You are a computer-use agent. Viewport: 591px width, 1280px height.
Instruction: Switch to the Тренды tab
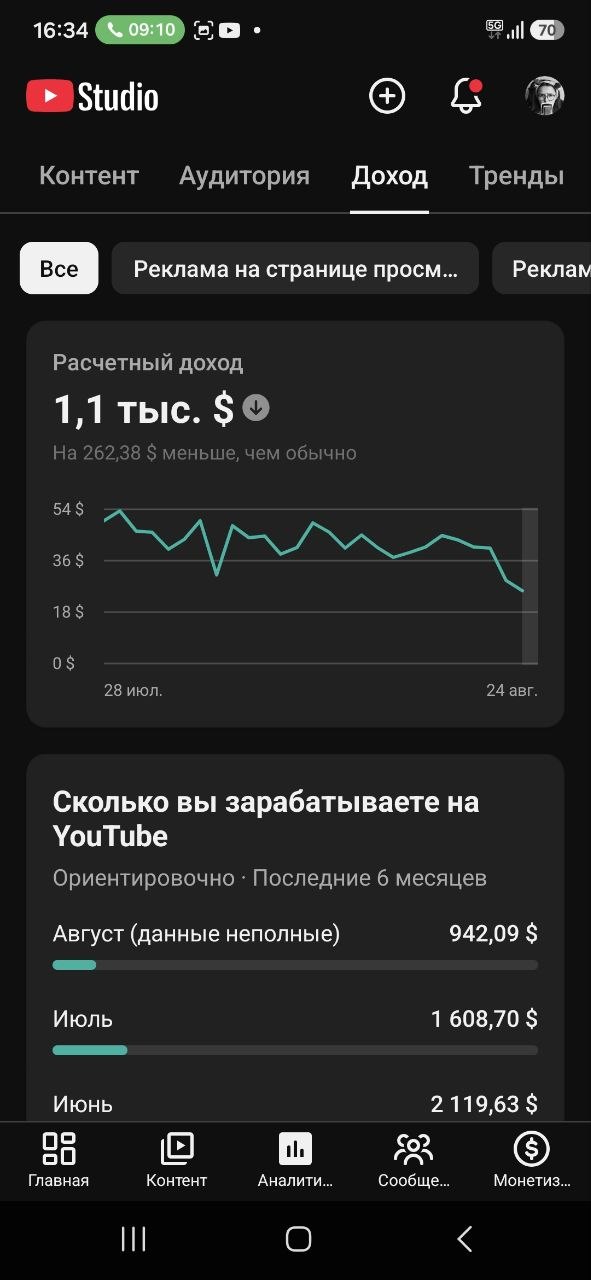[x=517, y=176]
